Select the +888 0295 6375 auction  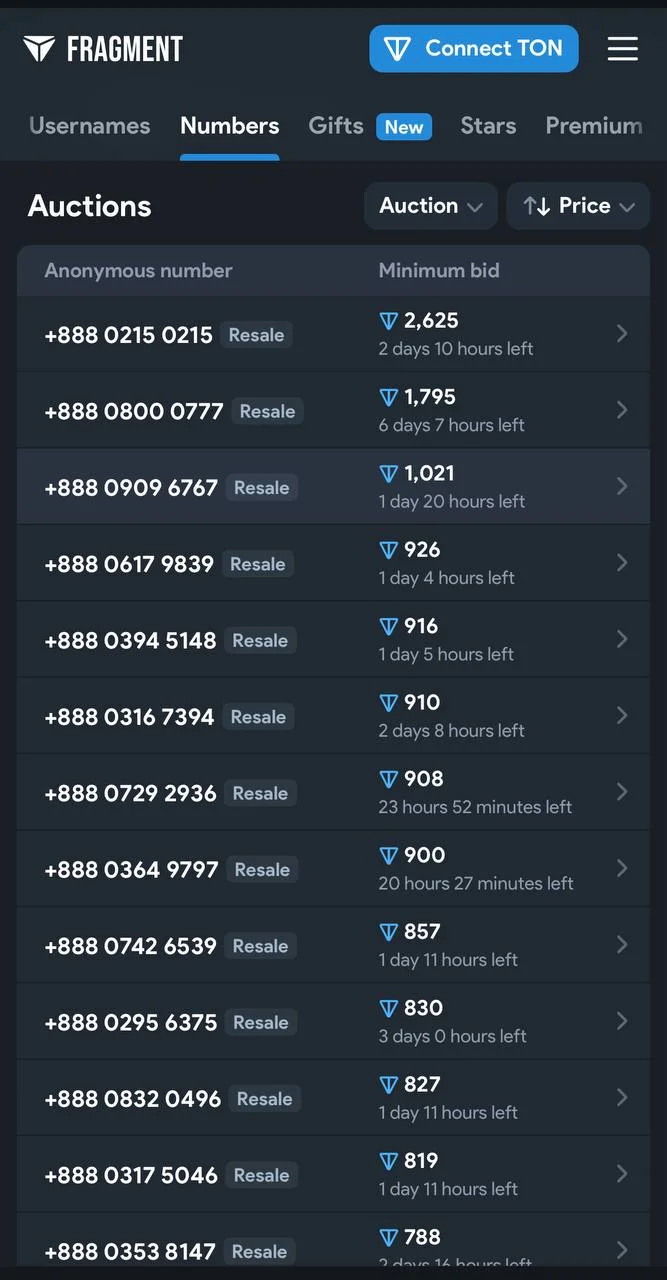(333, 1021)
